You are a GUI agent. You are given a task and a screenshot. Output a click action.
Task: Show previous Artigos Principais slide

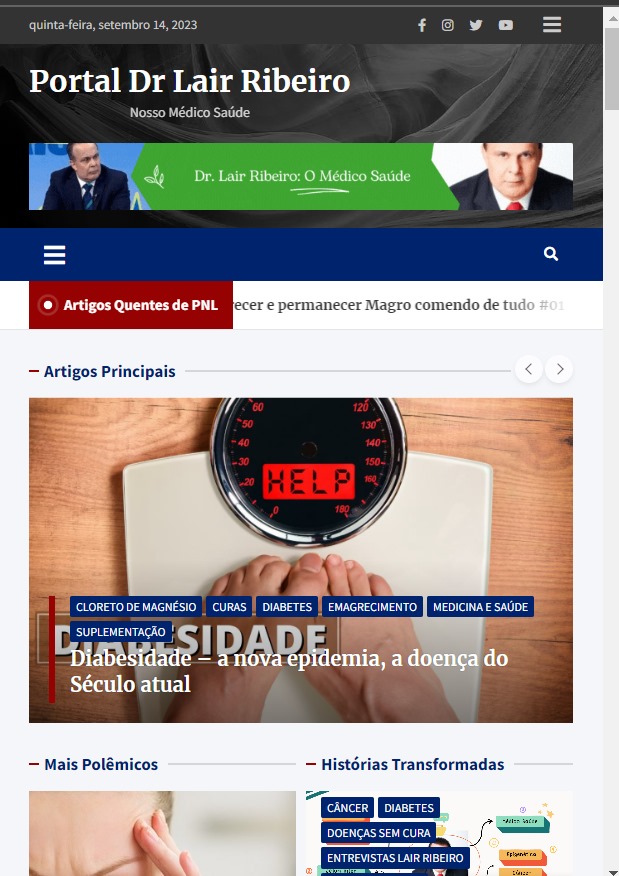pos(528,369)
